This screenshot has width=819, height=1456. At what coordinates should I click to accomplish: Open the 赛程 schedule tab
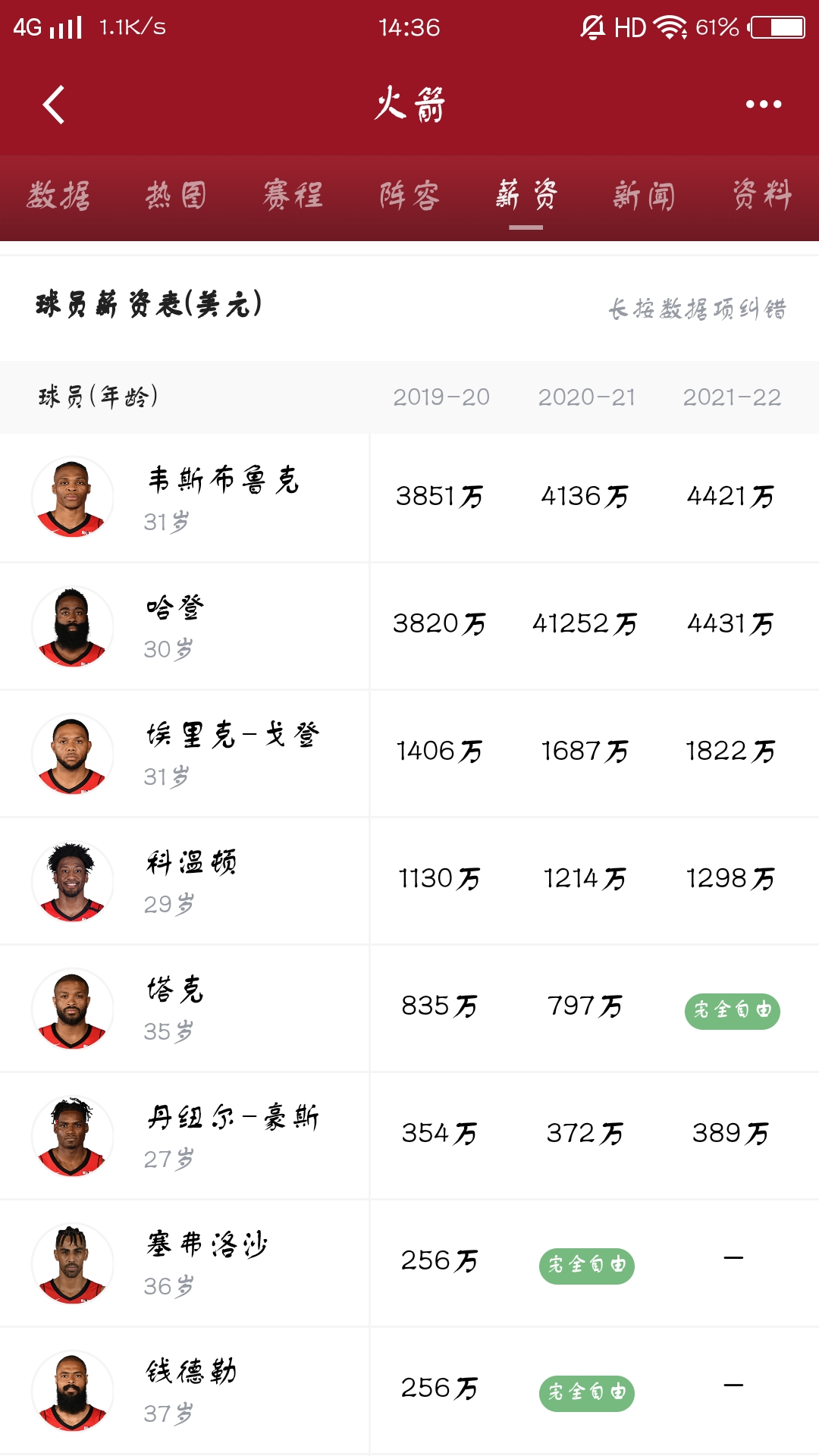click(x=293, y=196)
